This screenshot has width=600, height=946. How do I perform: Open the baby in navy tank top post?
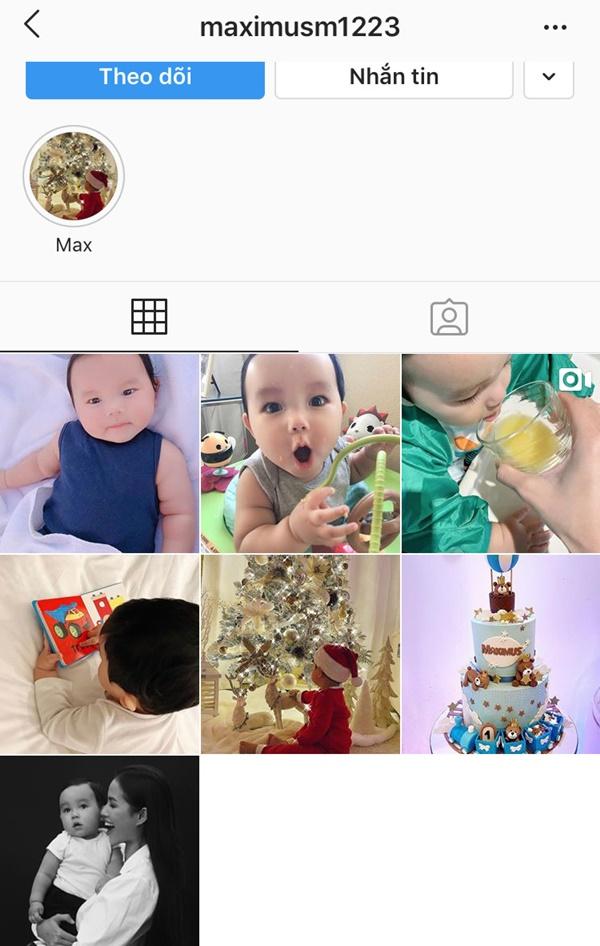tap(99, 453)
